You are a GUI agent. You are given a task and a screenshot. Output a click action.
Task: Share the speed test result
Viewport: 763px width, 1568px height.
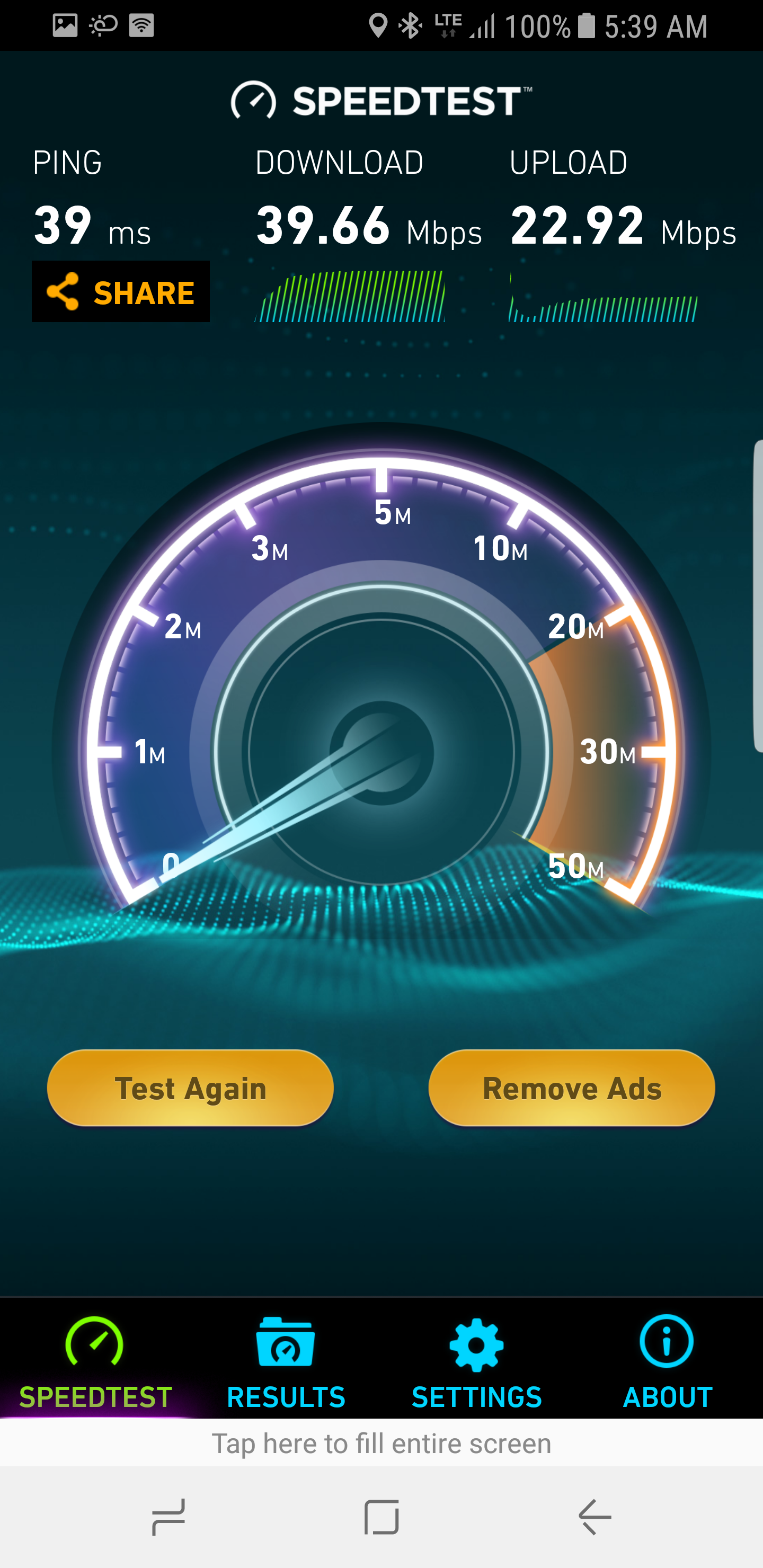point(121,291)
